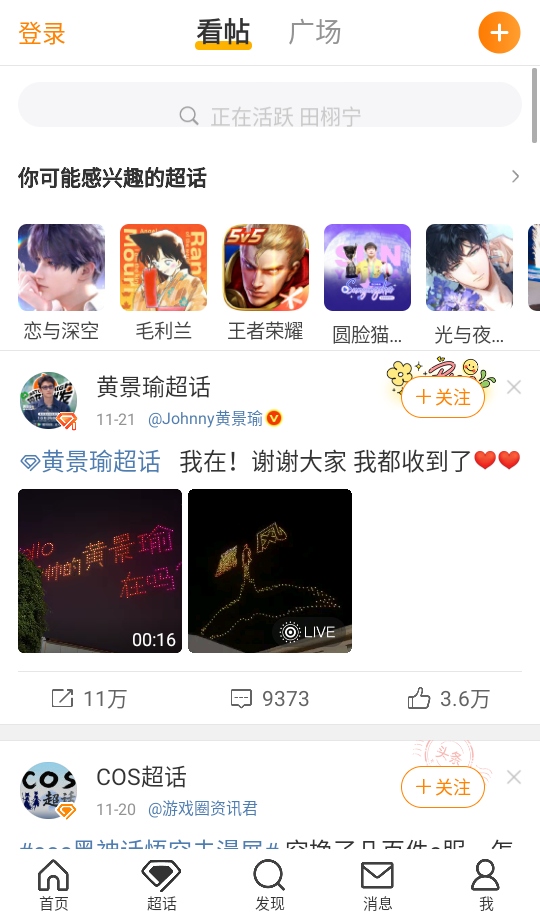Open comments on the 黄景瑜超话 post
Screen dimensions: 540x924
pos(269,699)
